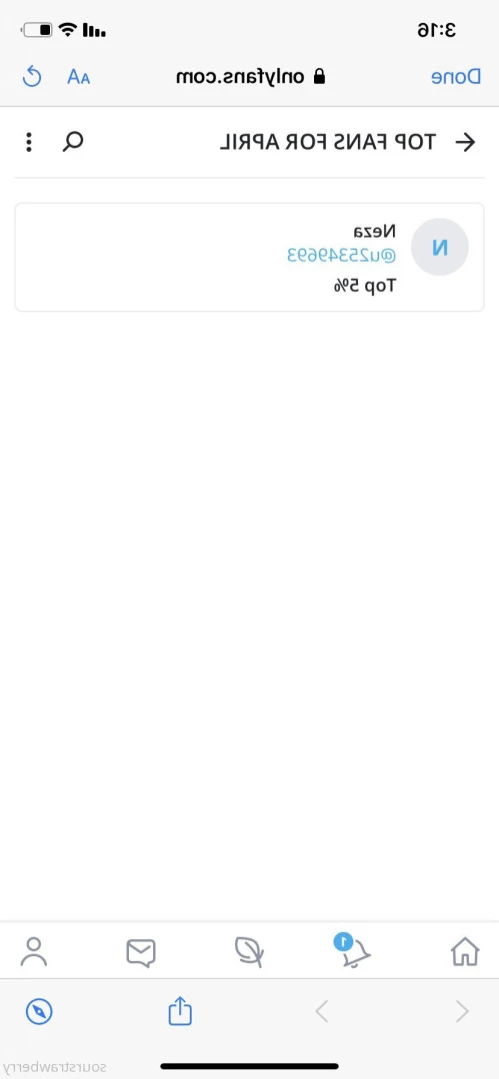This screenshot has width=499, height=1079.
Task: Open the new post feather tab
Action: [x=248, y=952]
